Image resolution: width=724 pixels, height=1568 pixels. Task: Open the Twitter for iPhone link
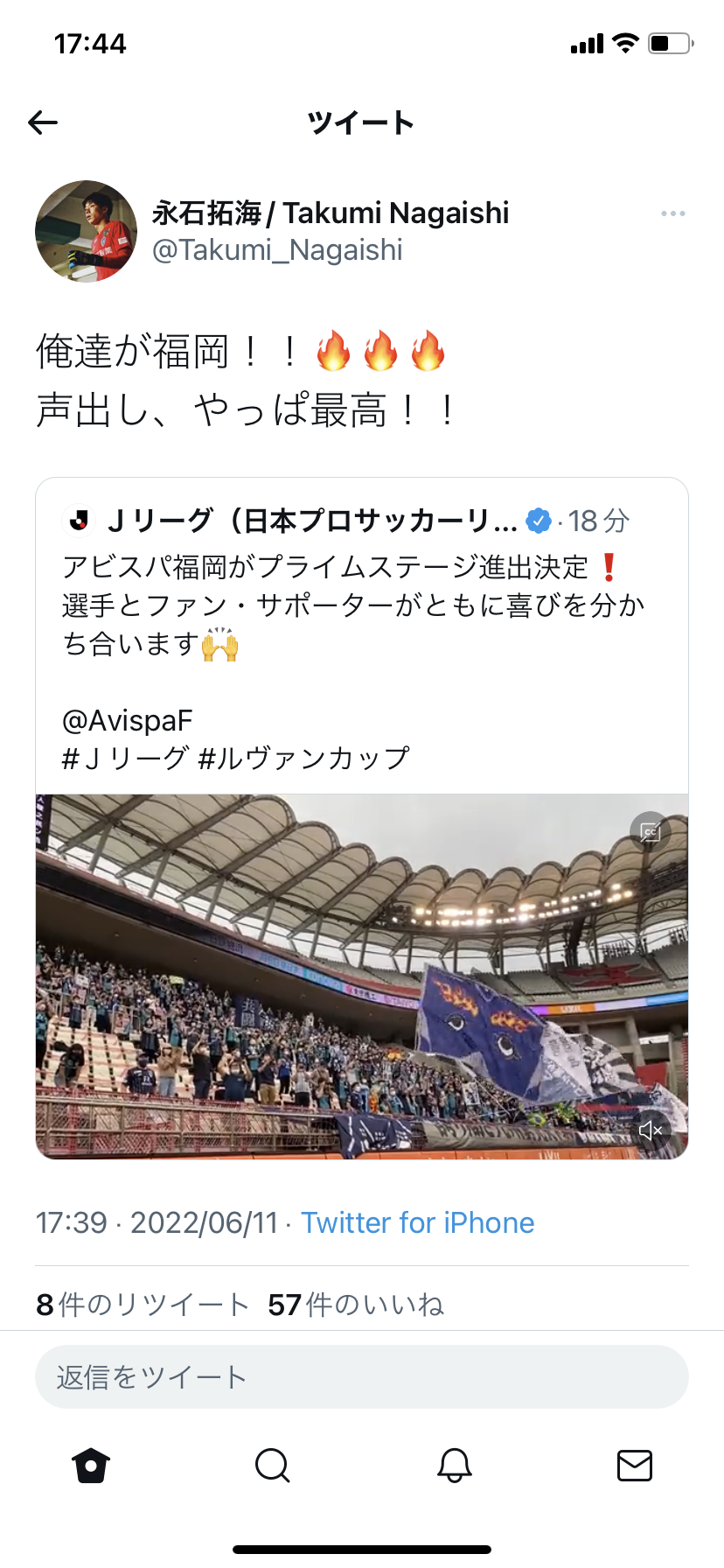[x=417, y=1222]
